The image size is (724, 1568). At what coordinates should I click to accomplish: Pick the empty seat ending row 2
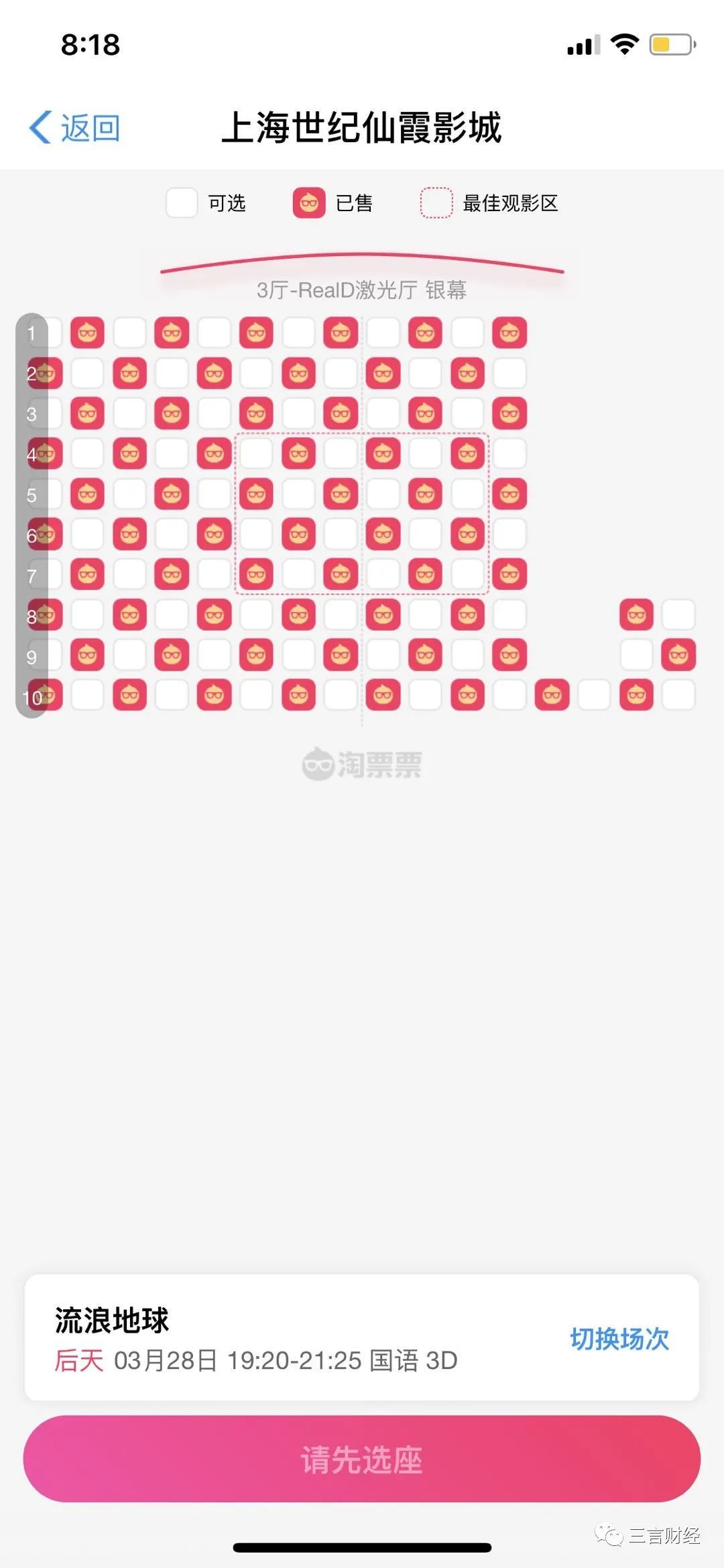tap(509, 373)
